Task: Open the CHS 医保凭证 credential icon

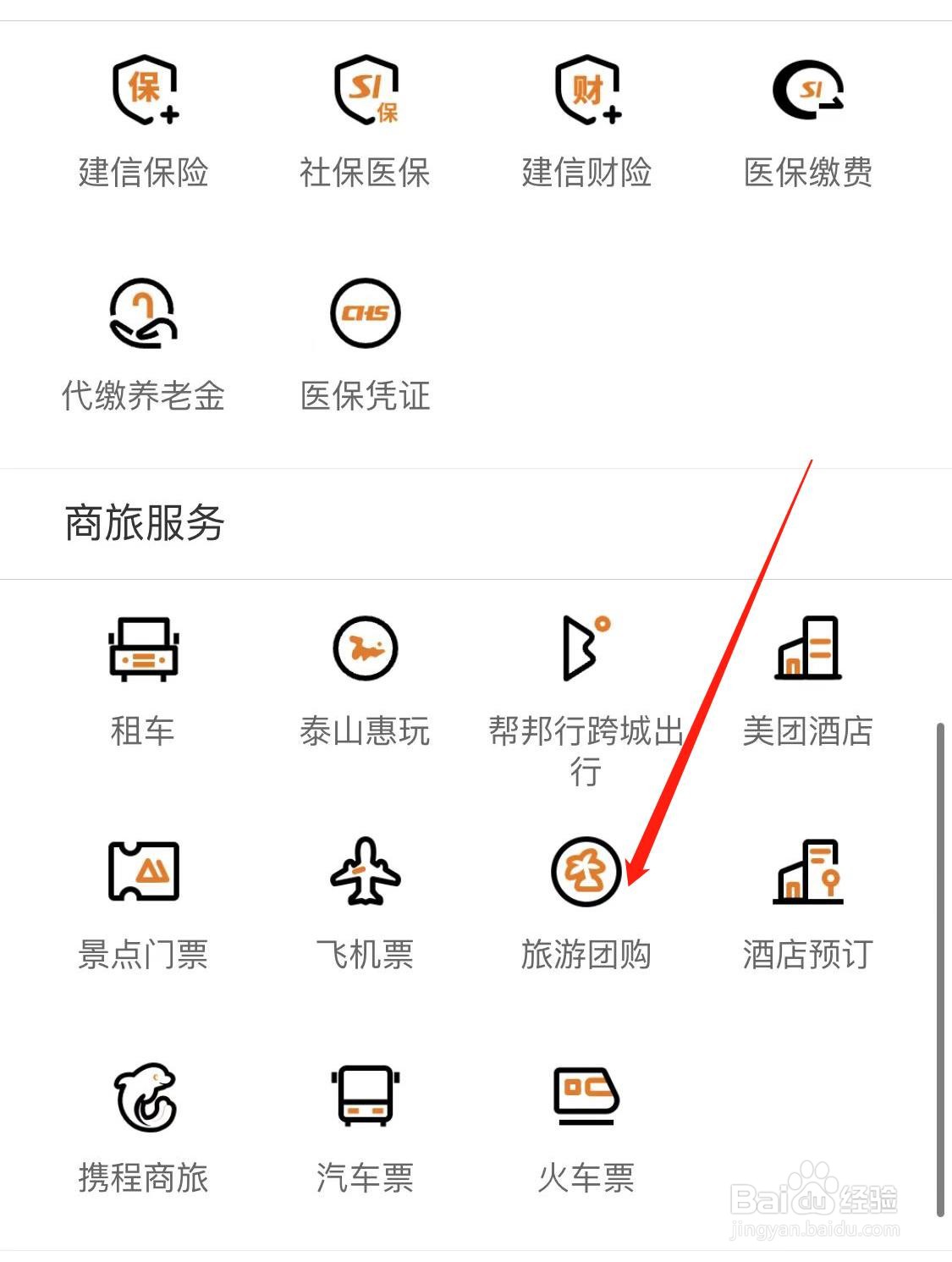Action: [366, 313]
